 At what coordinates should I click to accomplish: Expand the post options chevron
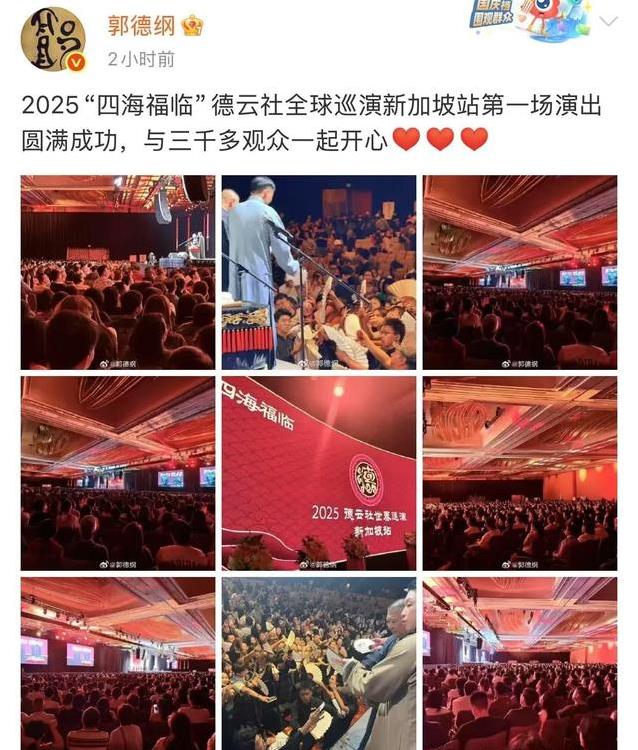[x=608, y=22]
